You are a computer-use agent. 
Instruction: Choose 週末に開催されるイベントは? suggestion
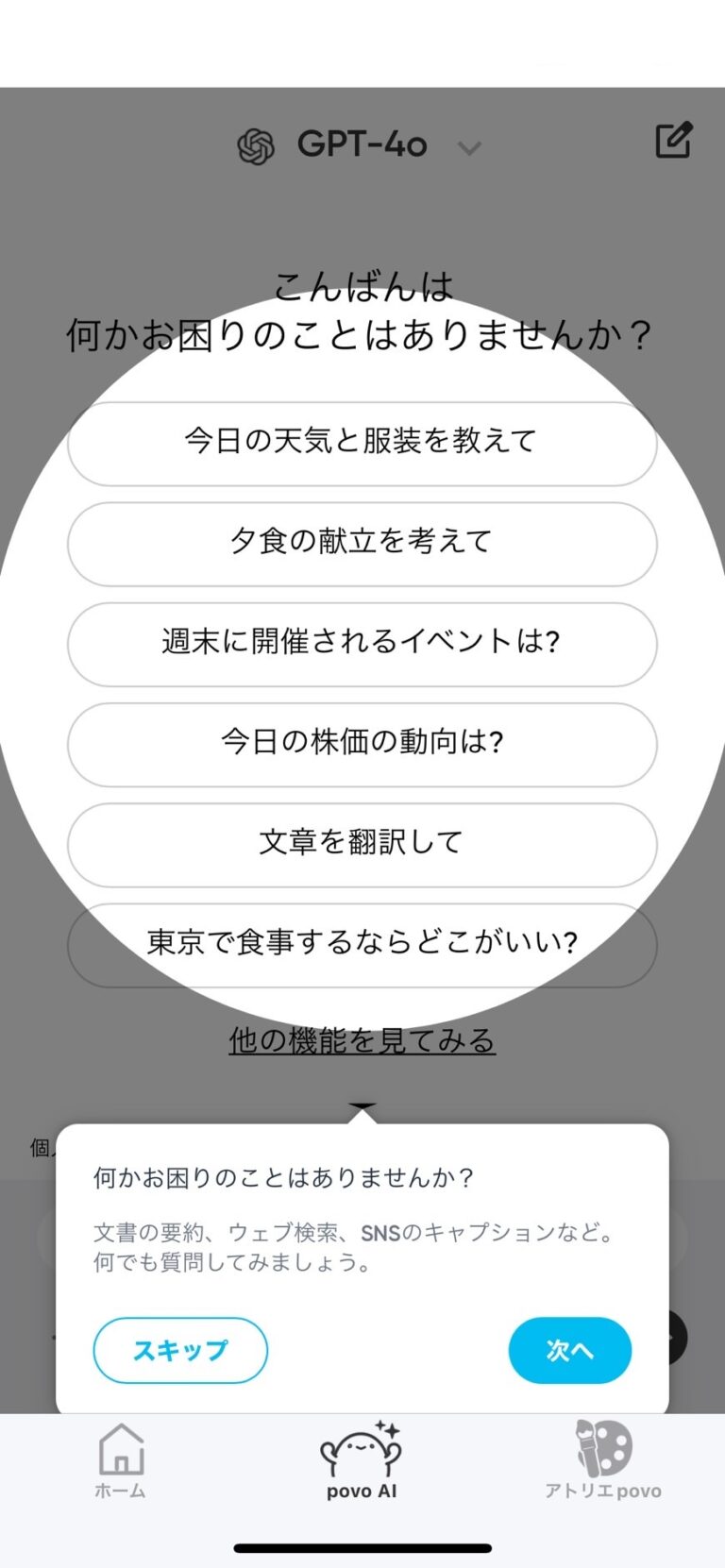pos(362,645)
